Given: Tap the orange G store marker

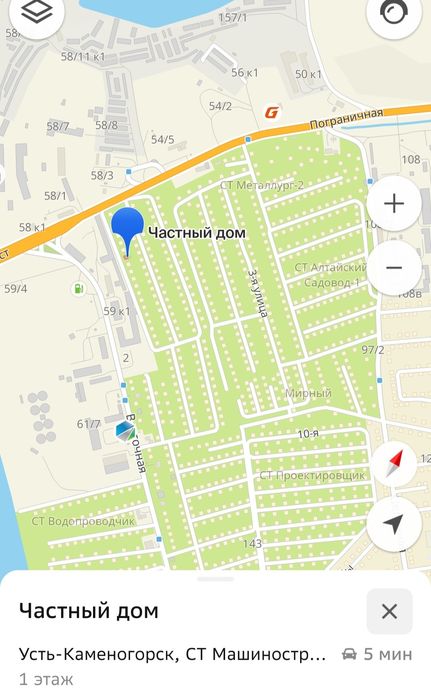Looking at the screenshot, I should coord(271,113).
